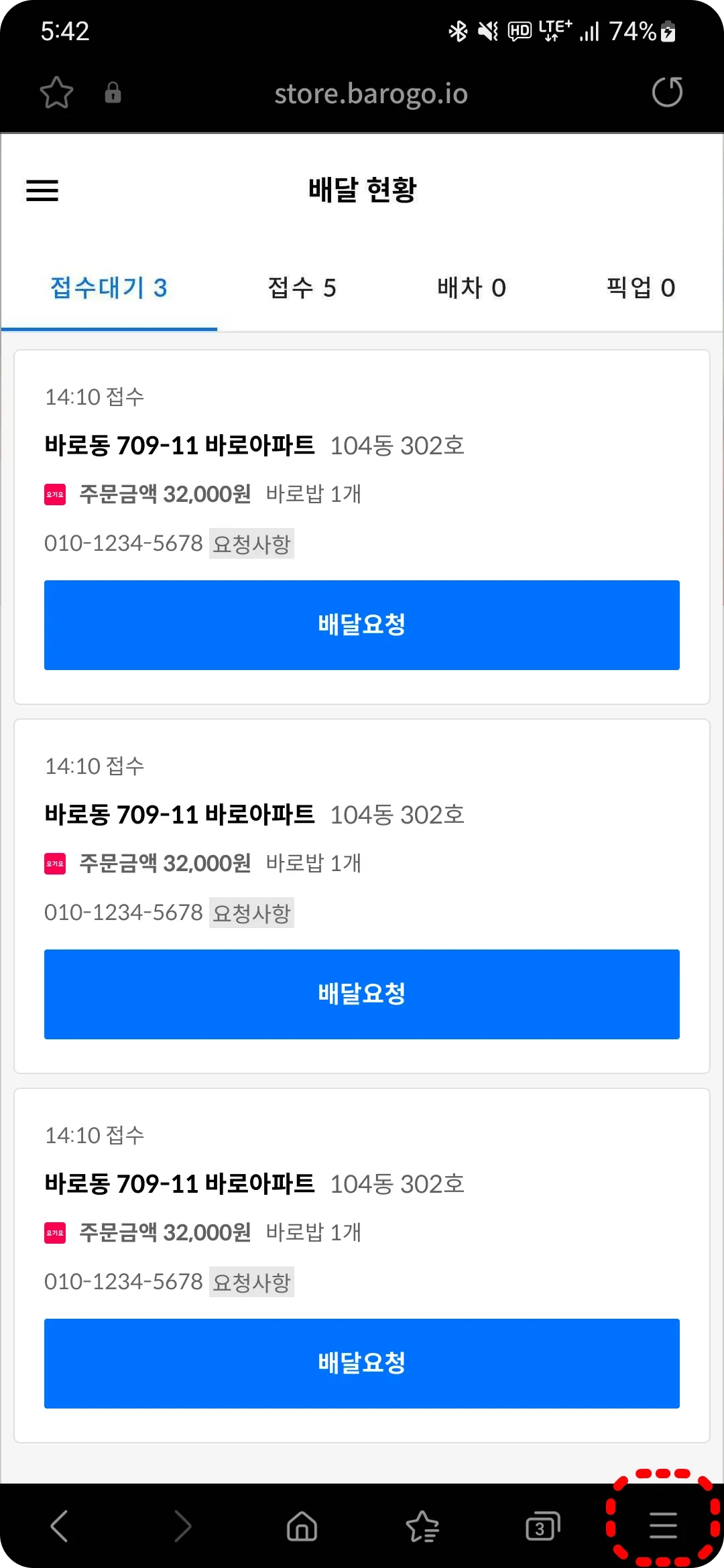Screen dimensions: 724x1568
Task: Open the browser tools menu
Action: [x=663, y=1525]
